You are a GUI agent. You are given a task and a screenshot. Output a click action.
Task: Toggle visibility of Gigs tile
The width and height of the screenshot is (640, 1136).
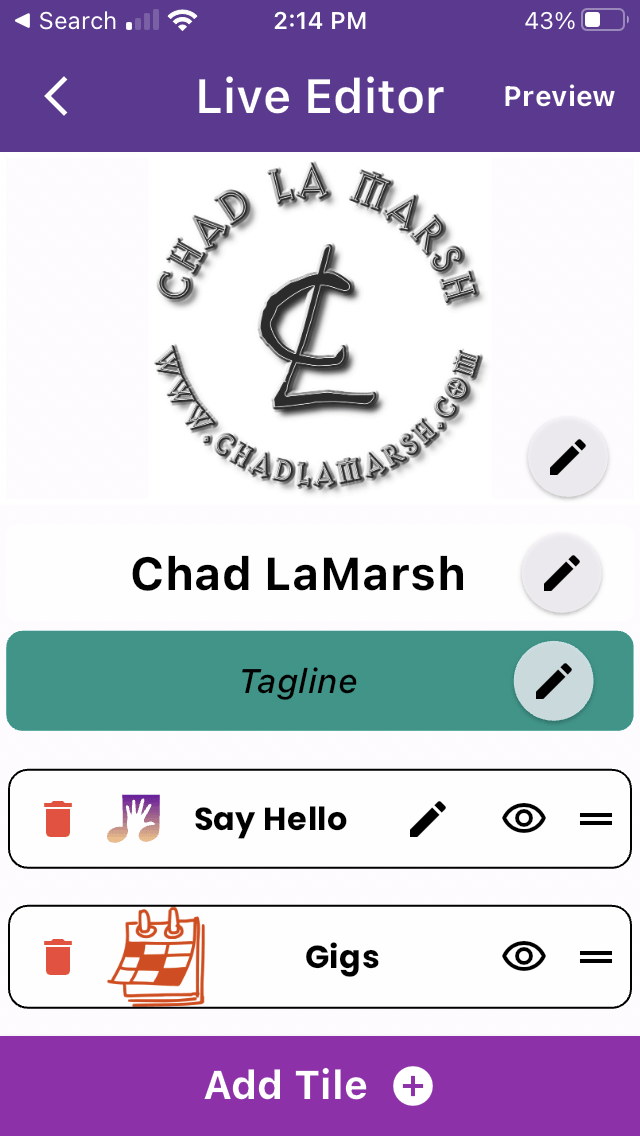click(x=523, y=957)
